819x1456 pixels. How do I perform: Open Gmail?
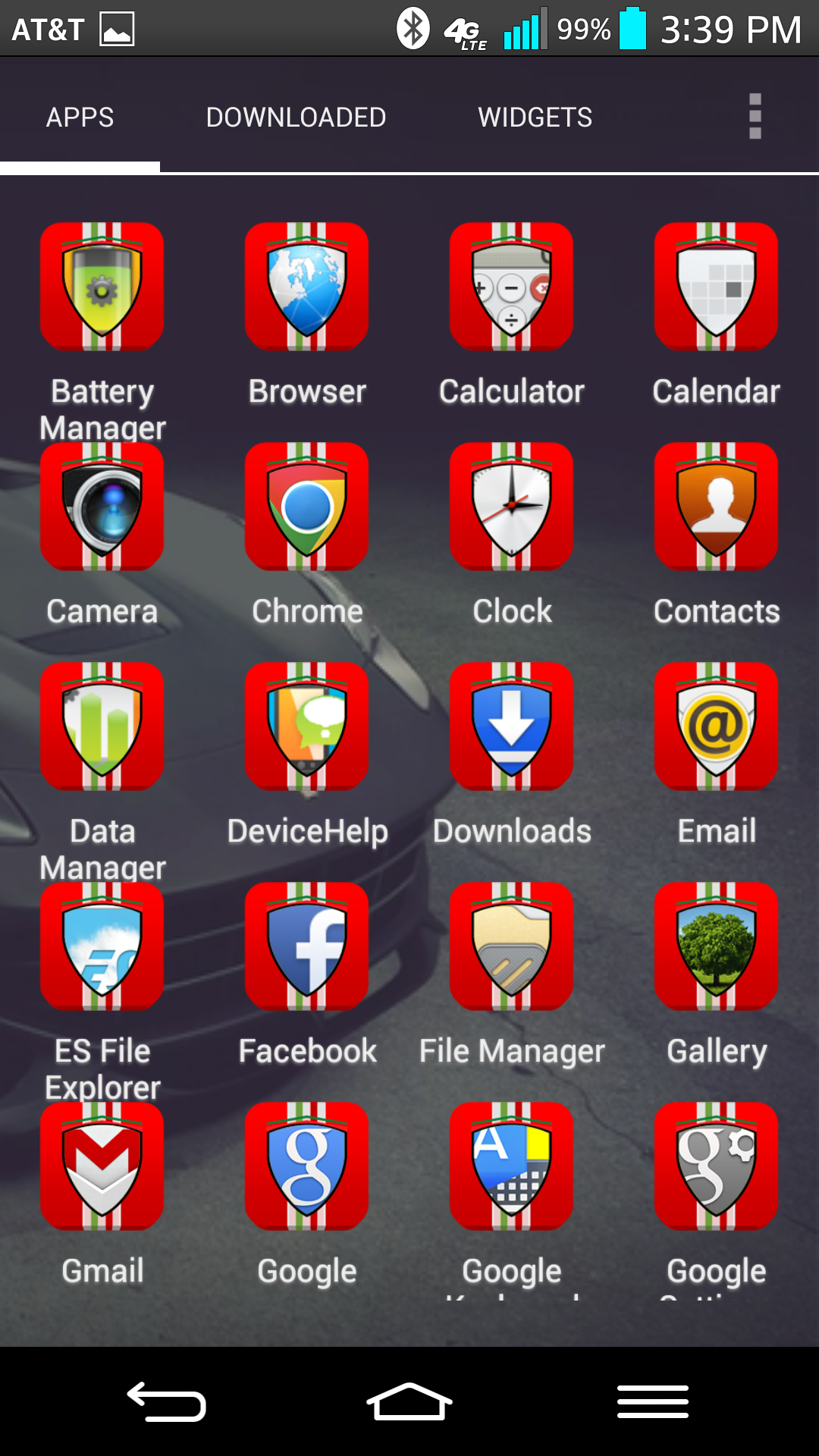tap(102, 1166)
